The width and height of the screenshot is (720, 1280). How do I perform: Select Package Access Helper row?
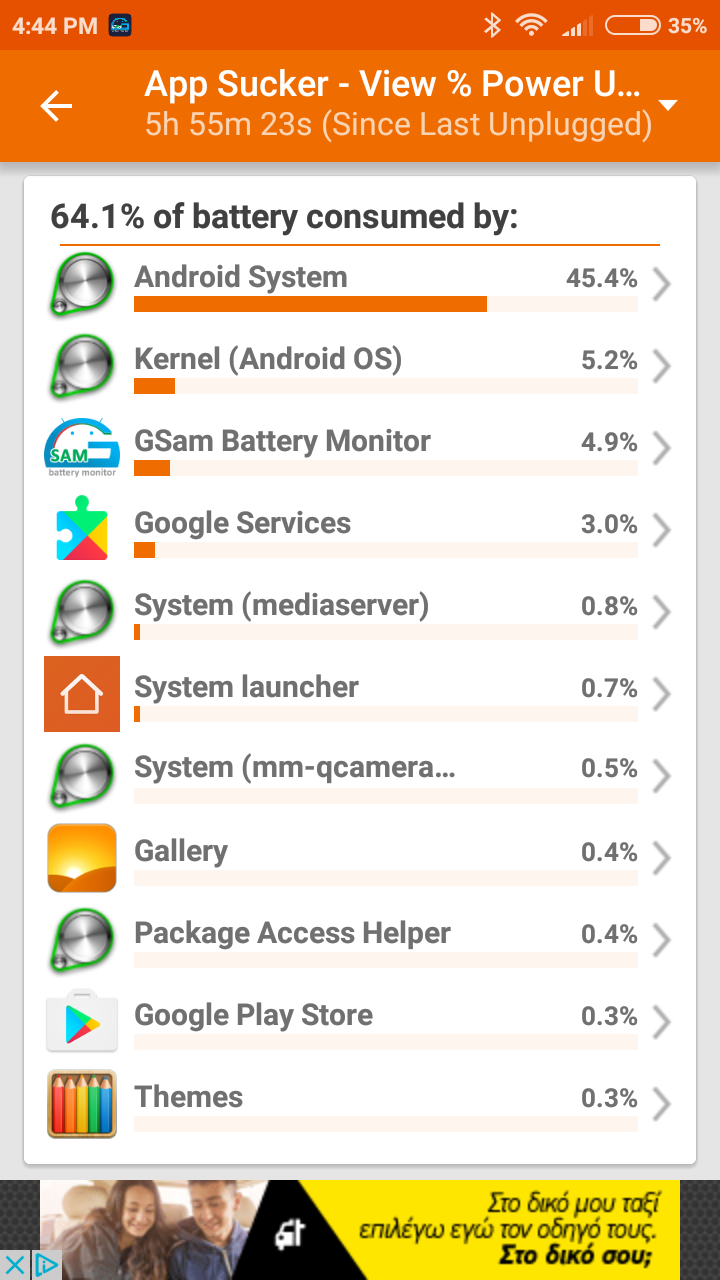pyautogui.click(x=360, y=940)
